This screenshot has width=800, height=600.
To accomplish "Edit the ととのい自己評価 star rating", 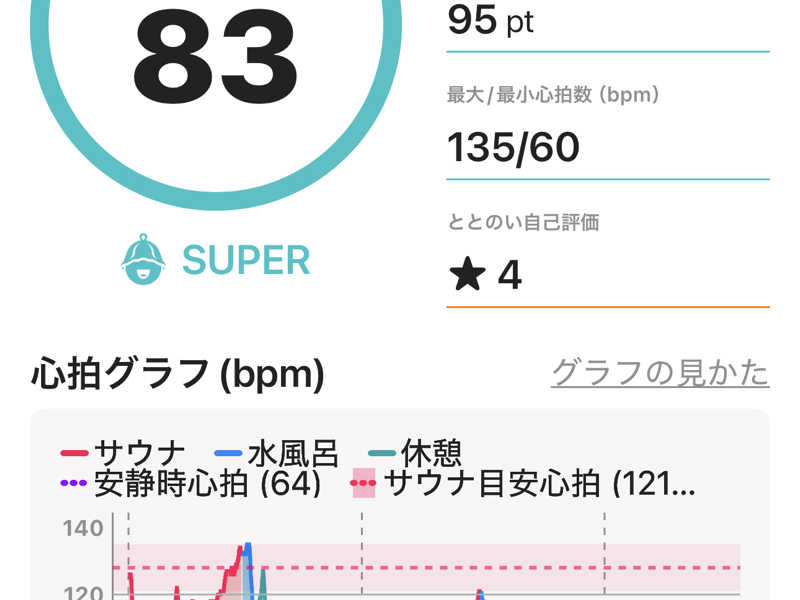I will point(486,274).
